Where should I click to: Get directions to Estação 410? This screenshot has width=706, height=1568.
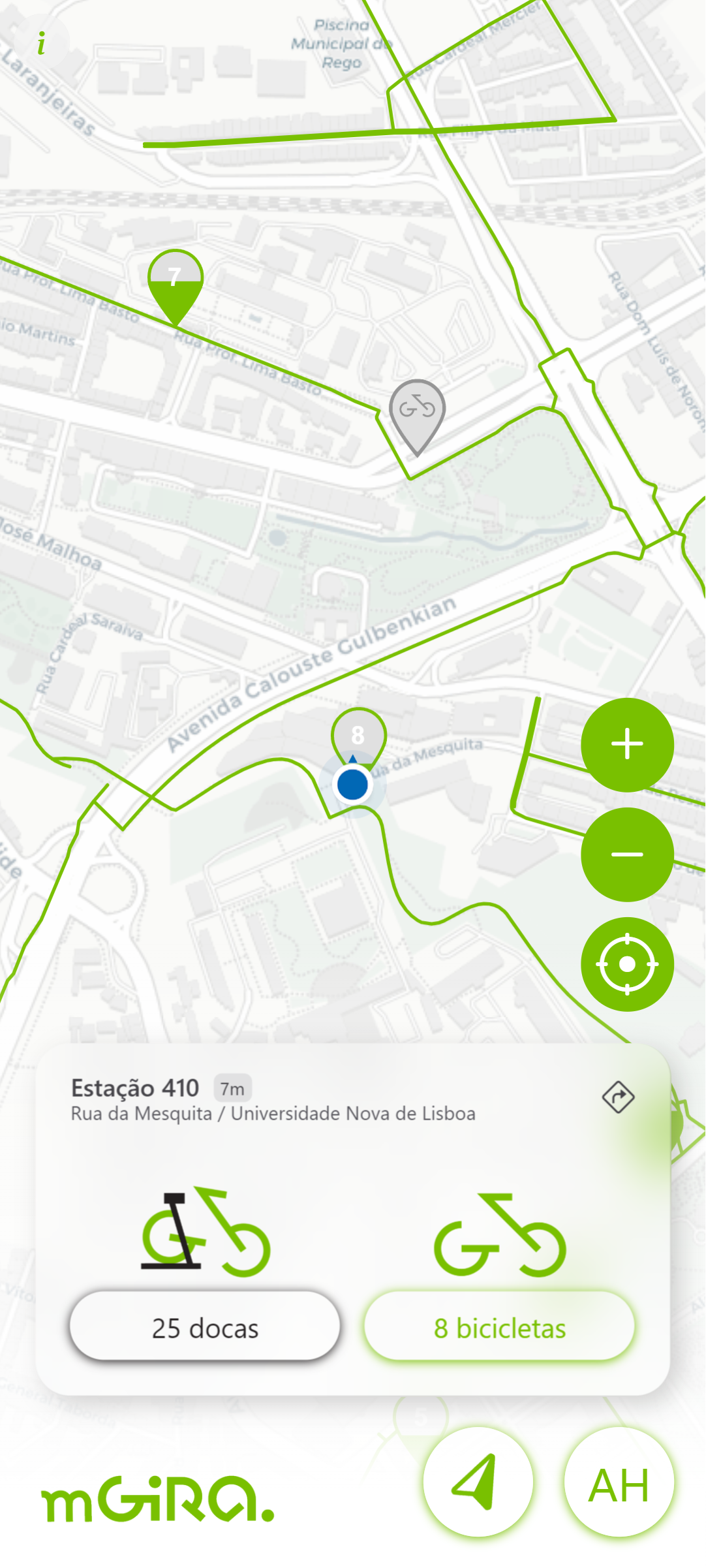click(618, 1097)
